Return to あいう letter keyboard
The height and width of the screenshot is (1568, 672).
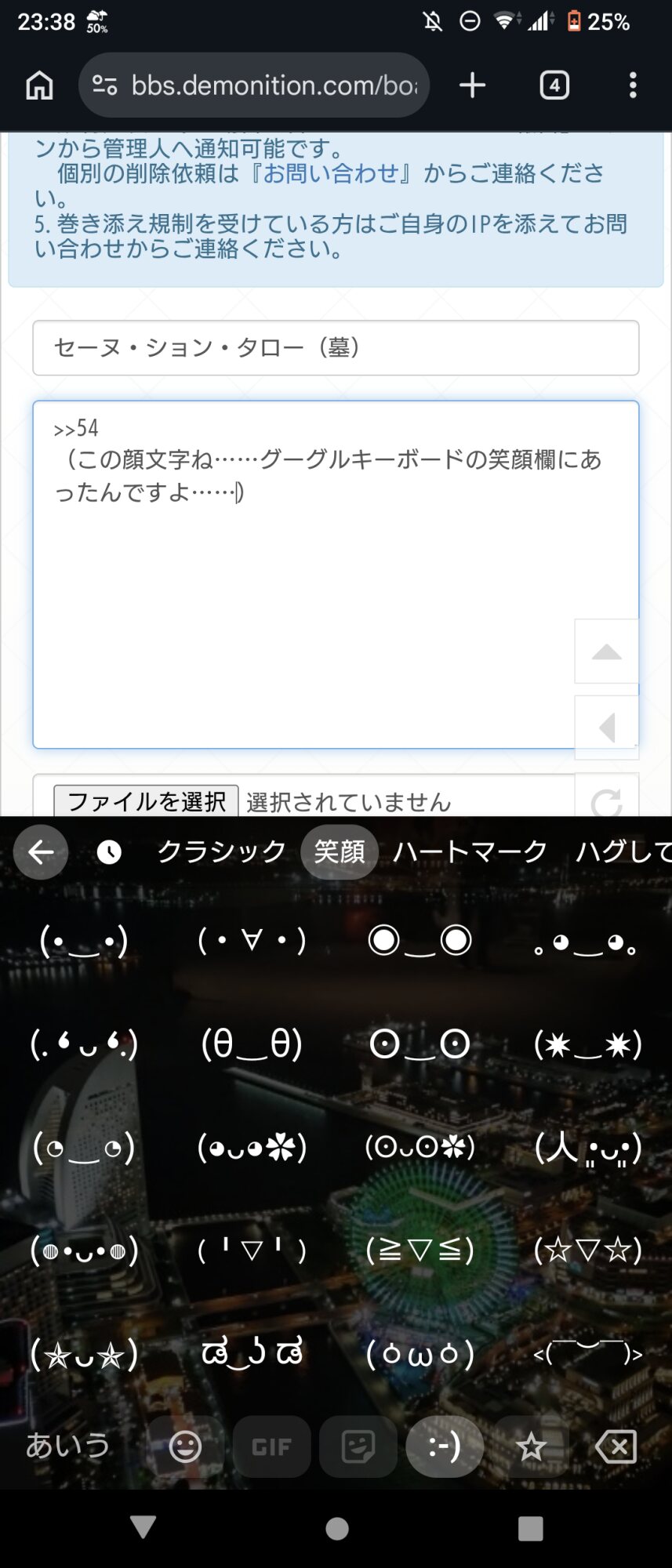tap(67, 1445)
